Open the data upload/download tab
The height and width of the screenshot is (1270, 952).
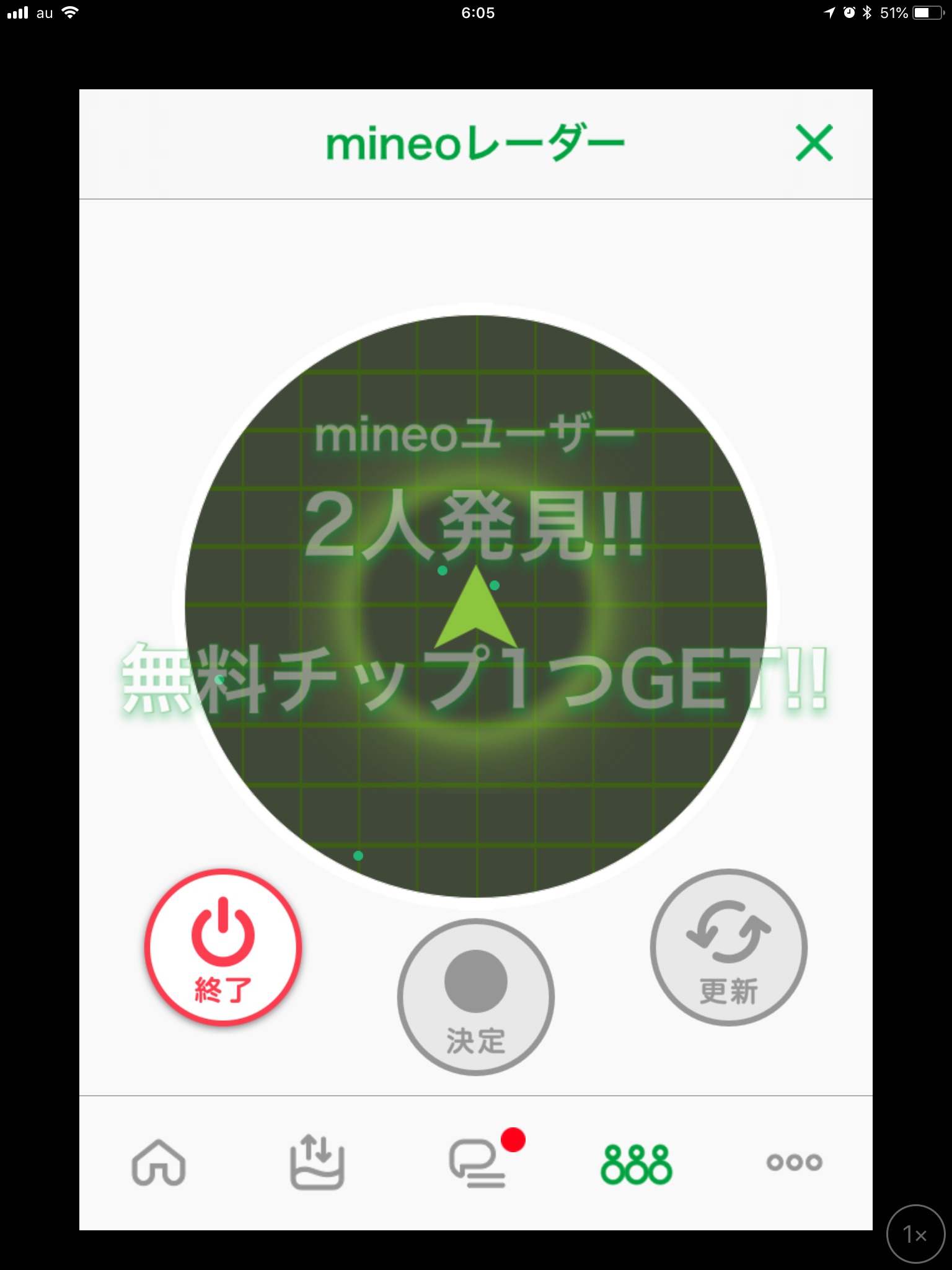(317, 1163)
